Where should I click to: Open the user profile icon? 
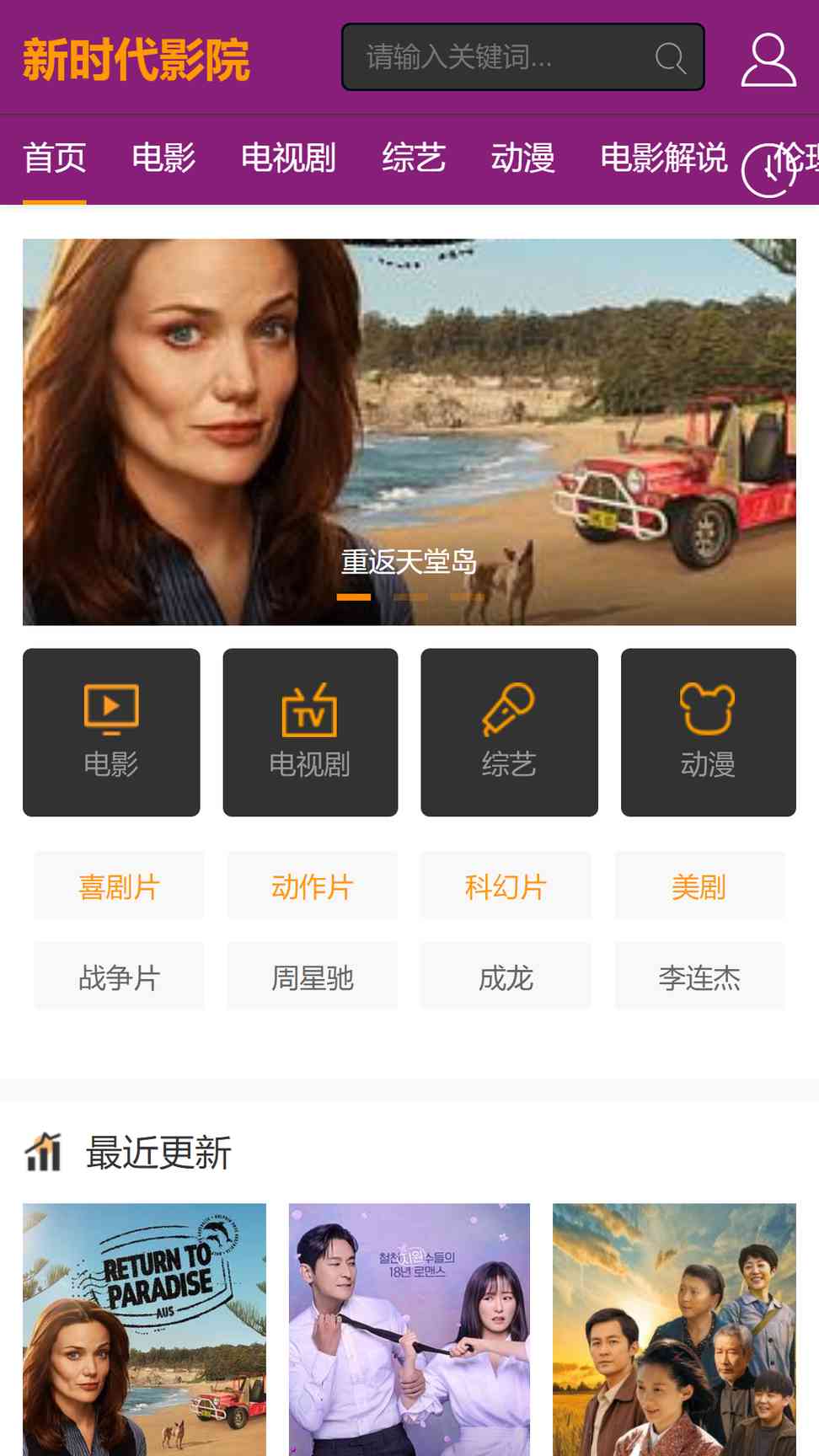[768, 59]
